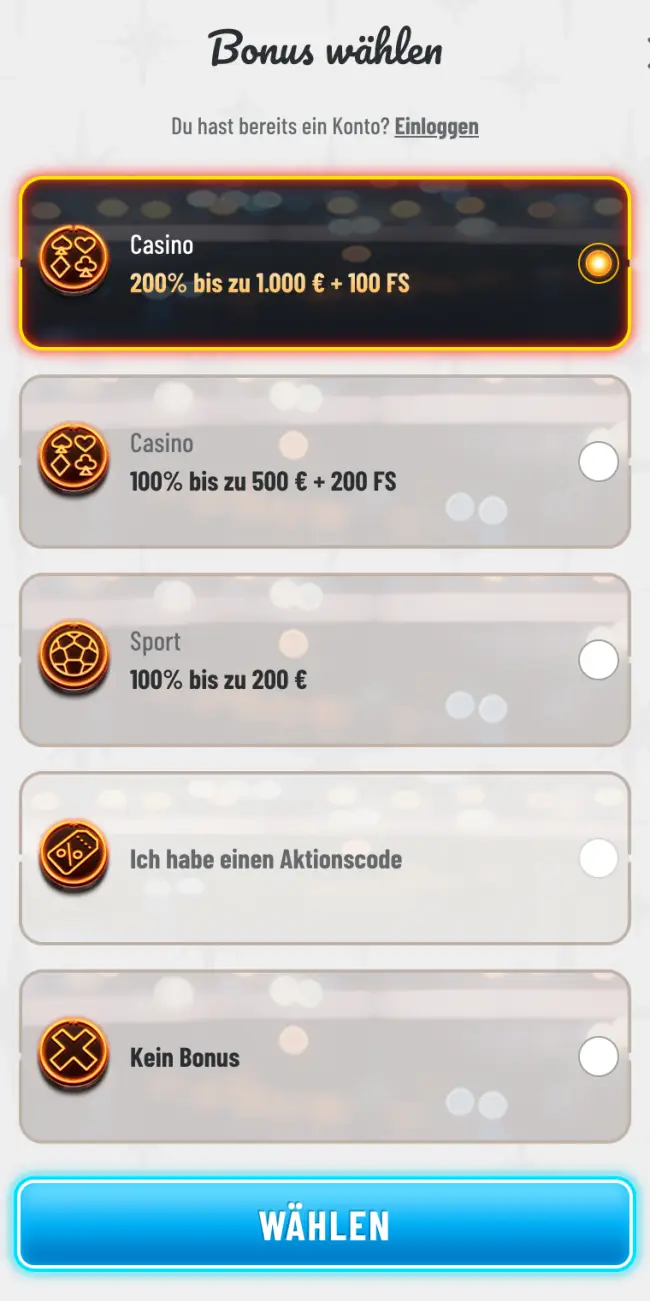
Task: Select the Kein Bonus option
Action: pyautogui.click(x=598, y=1056)
